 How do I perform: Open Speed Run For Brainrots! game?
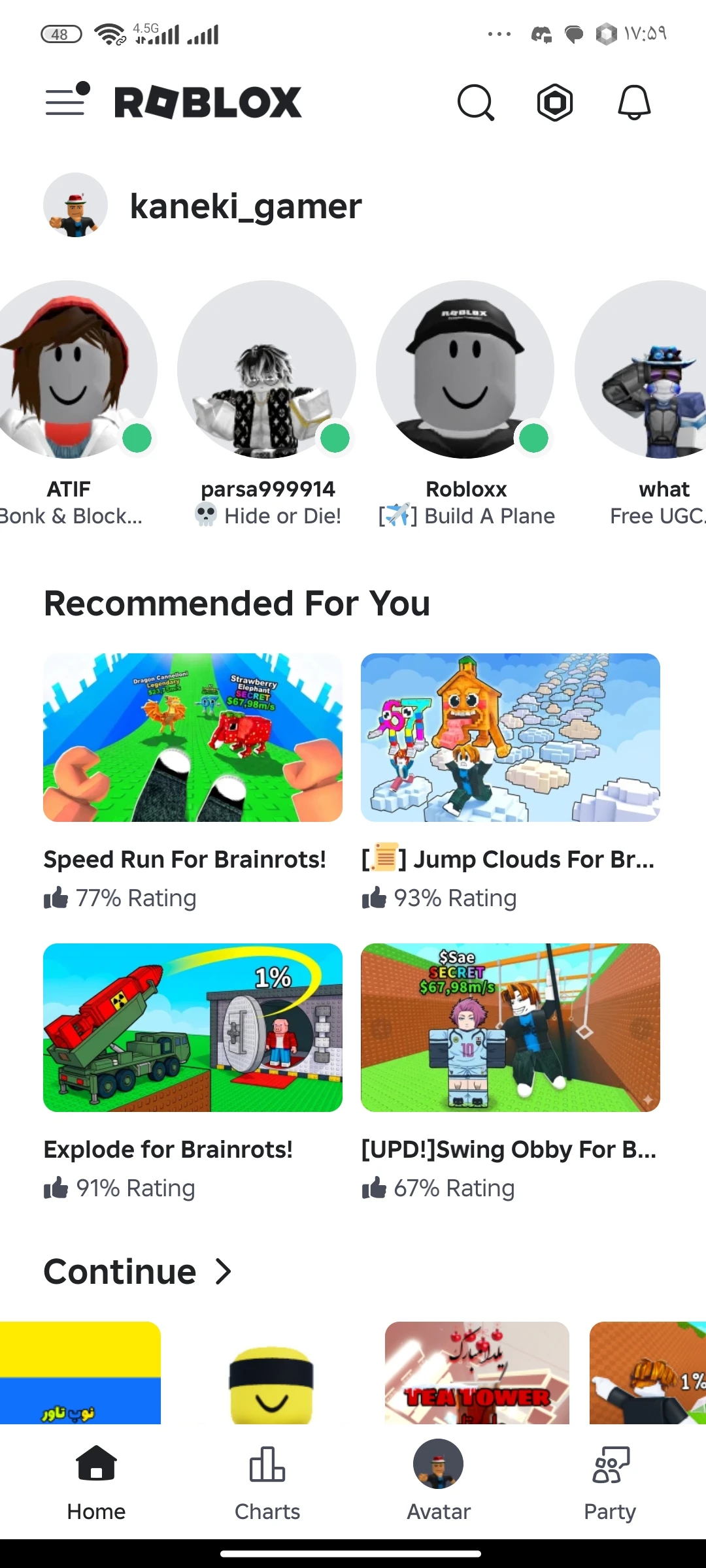[x=193, y=738]
